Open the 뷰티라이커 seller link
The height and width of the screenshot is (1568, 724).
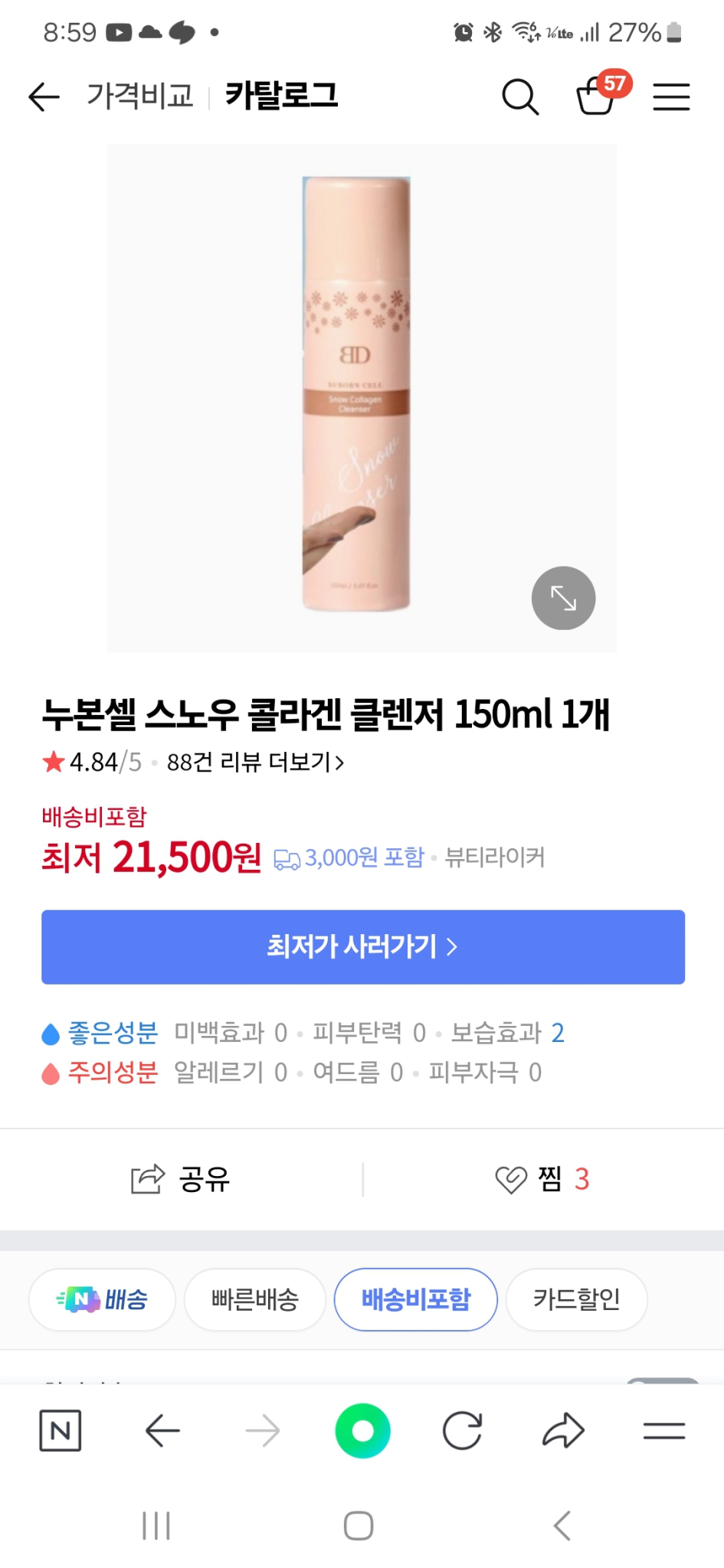click(494, 857)
